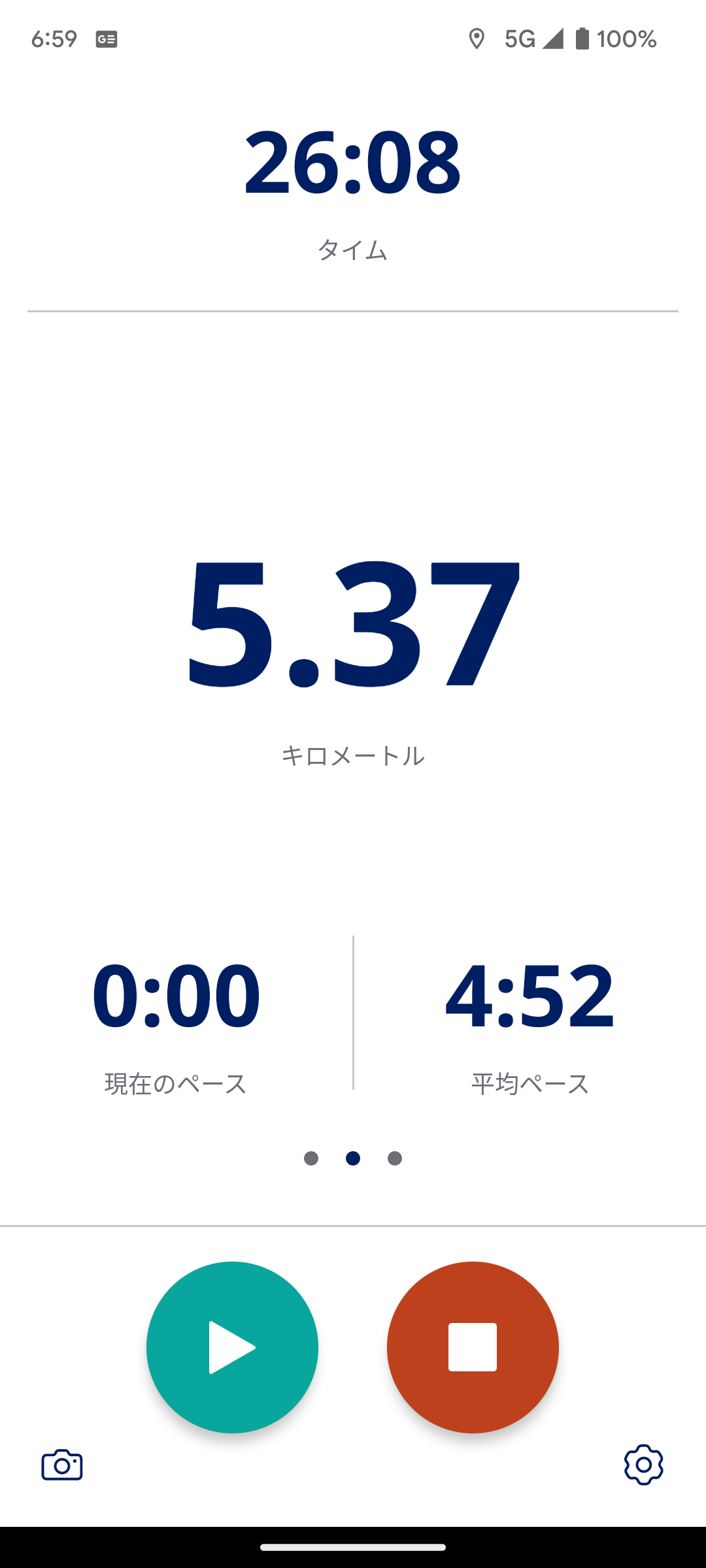Screen dimensions: 706x1568
Task: Jump to the first page indicator dot
Action: coord(311,1158)
